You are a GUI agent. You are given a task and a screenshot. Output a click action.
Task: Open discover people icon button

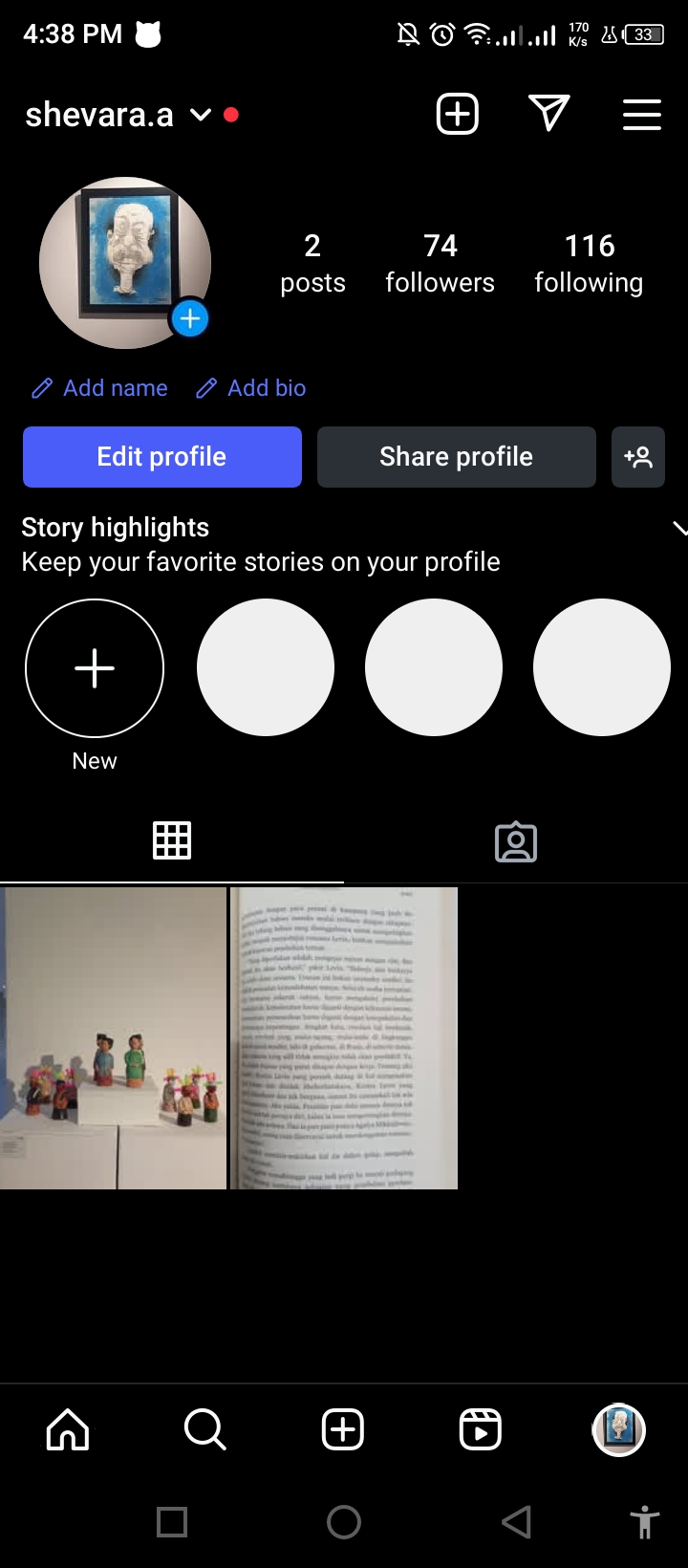(638, 457)
